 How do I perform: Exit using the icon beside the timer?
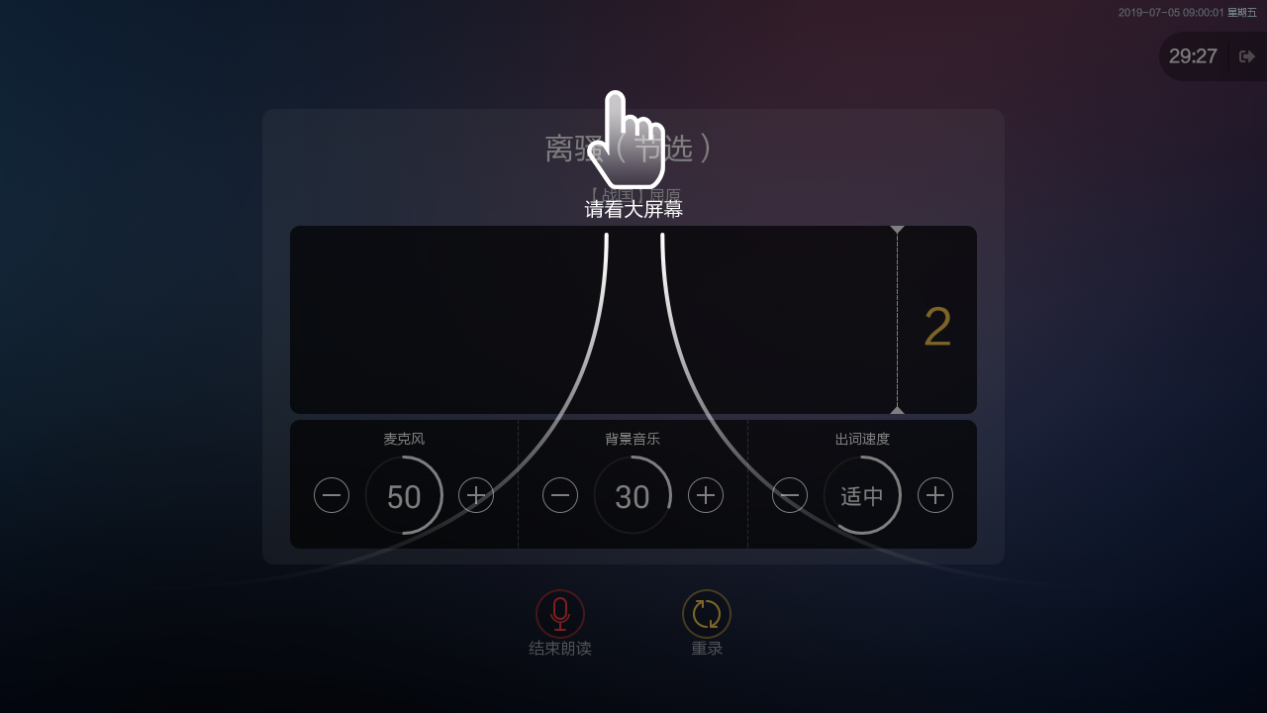click(1246, 57)
